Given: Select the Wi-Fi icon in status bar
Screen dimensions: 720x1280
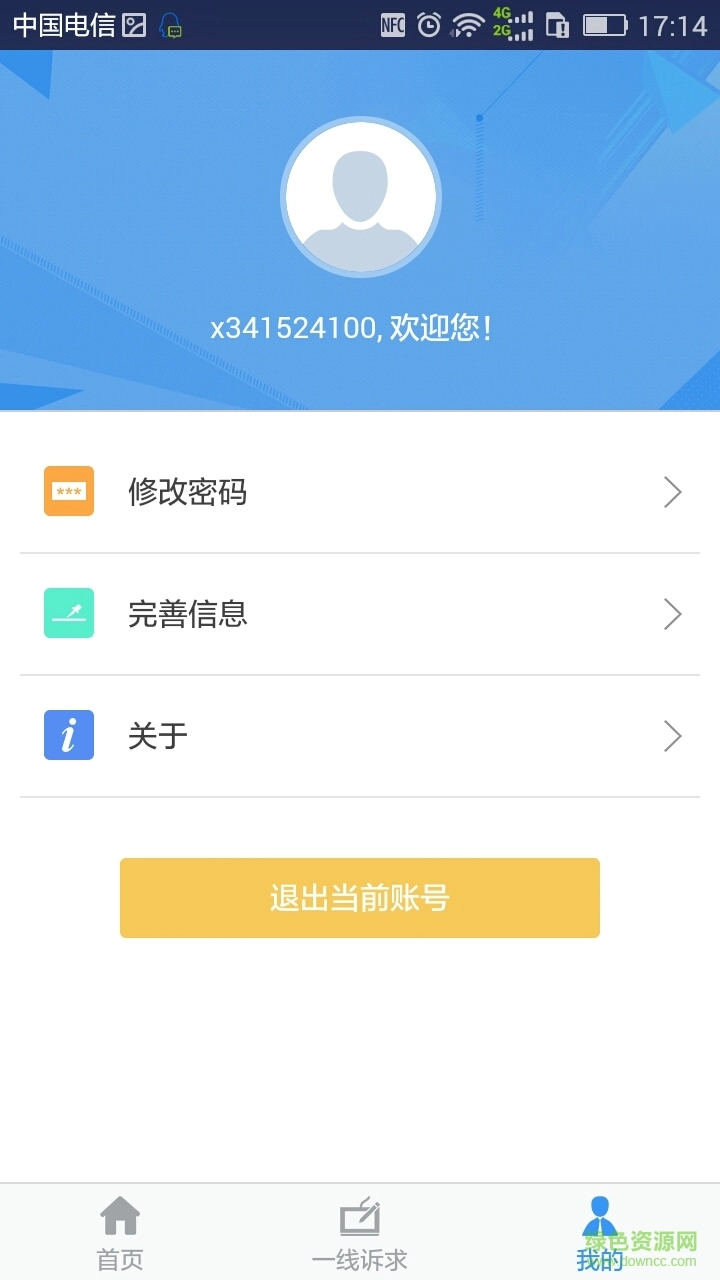Looking at the screenshot, I should point(468,22).
